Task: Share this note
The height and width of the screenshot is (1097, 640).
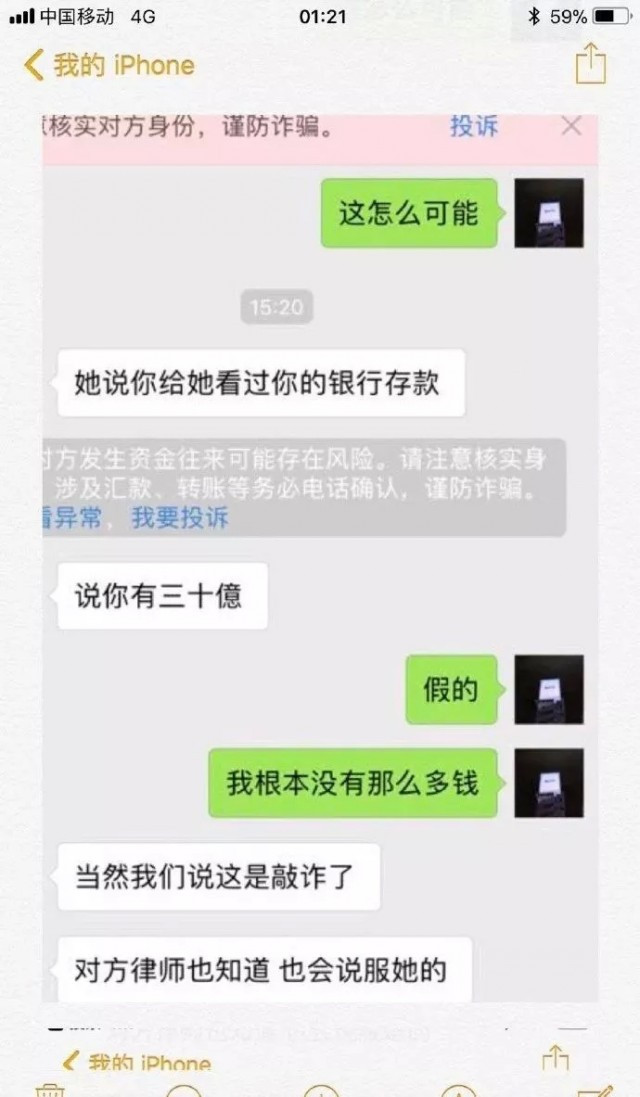Action: pos(591,64)
